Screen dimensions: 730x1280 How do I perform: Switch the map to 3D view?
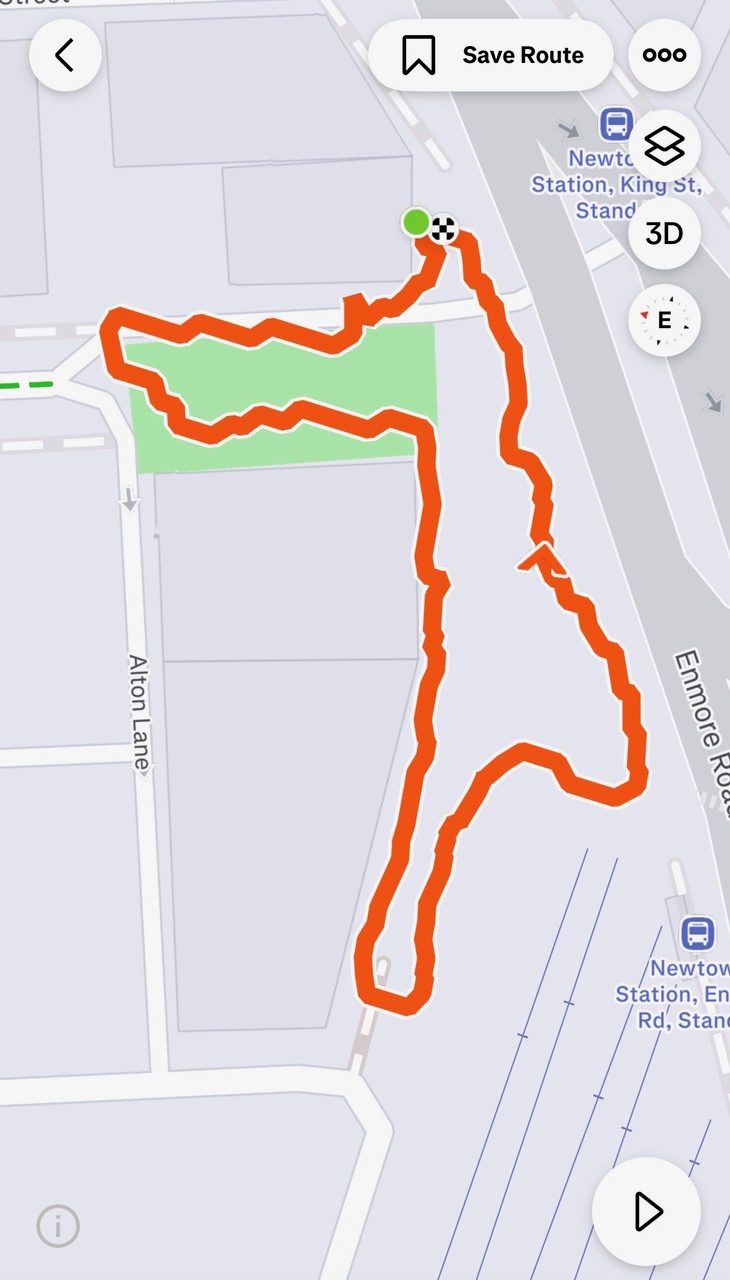pos(664,234)
